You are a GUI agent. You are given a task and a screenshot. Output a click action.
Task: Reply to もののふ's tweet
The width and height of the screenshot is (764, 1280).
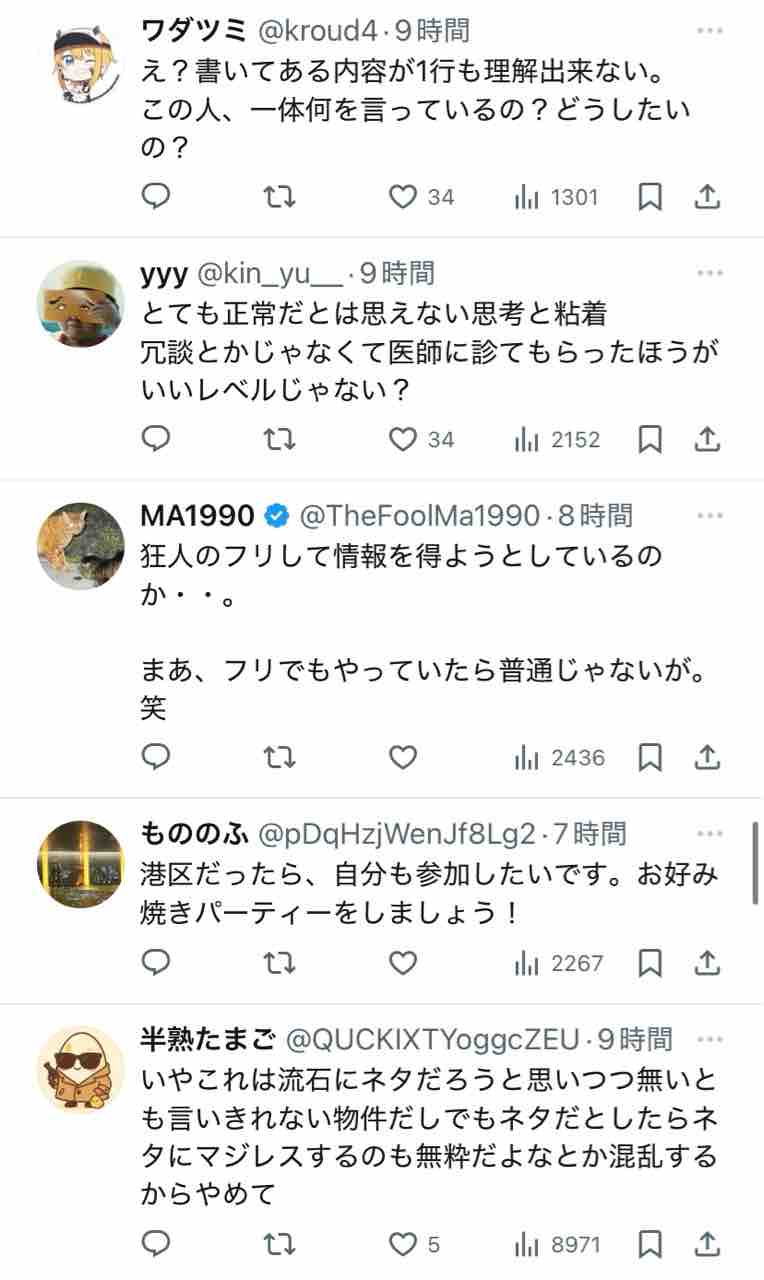(155, 962)
